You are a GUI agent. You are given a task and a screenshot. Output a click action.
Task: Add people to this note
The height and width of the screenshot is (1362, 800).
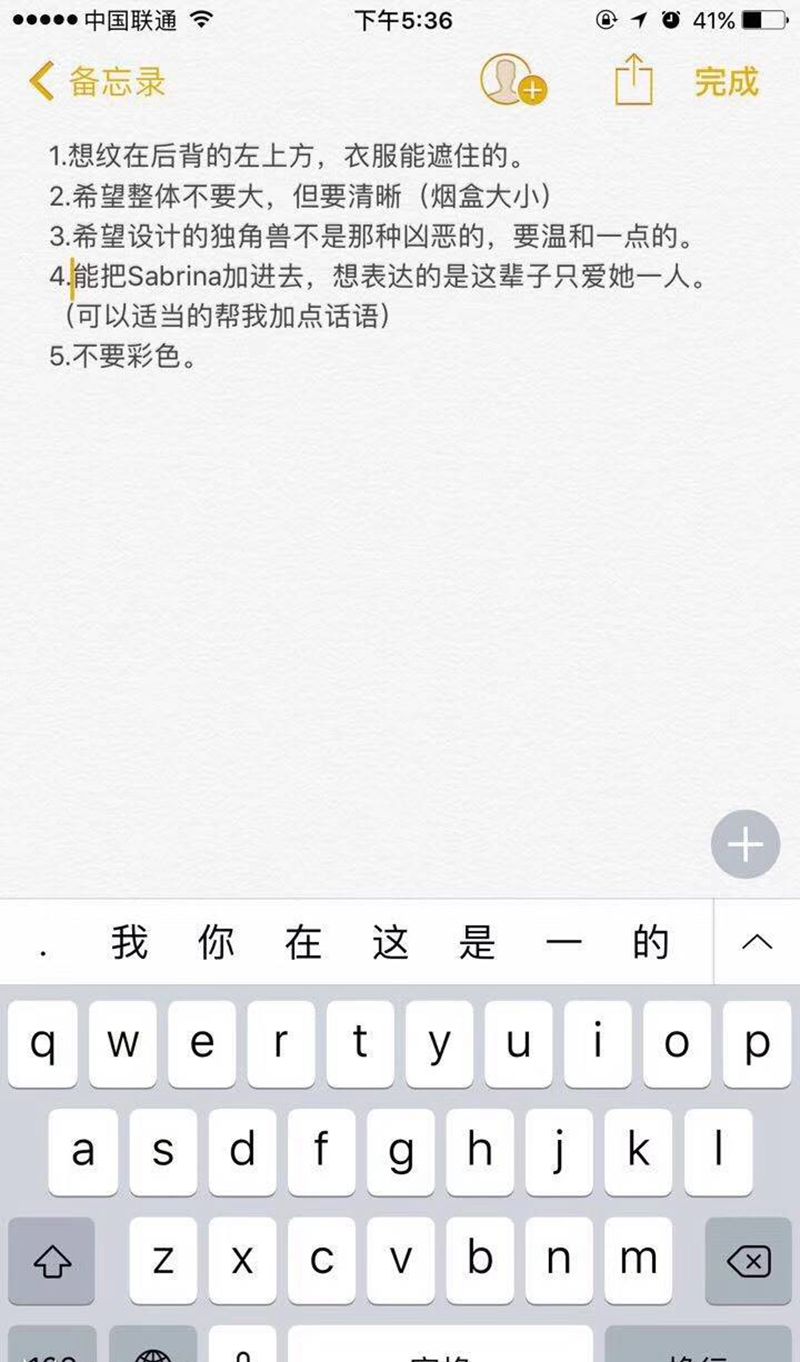[511, 80]
